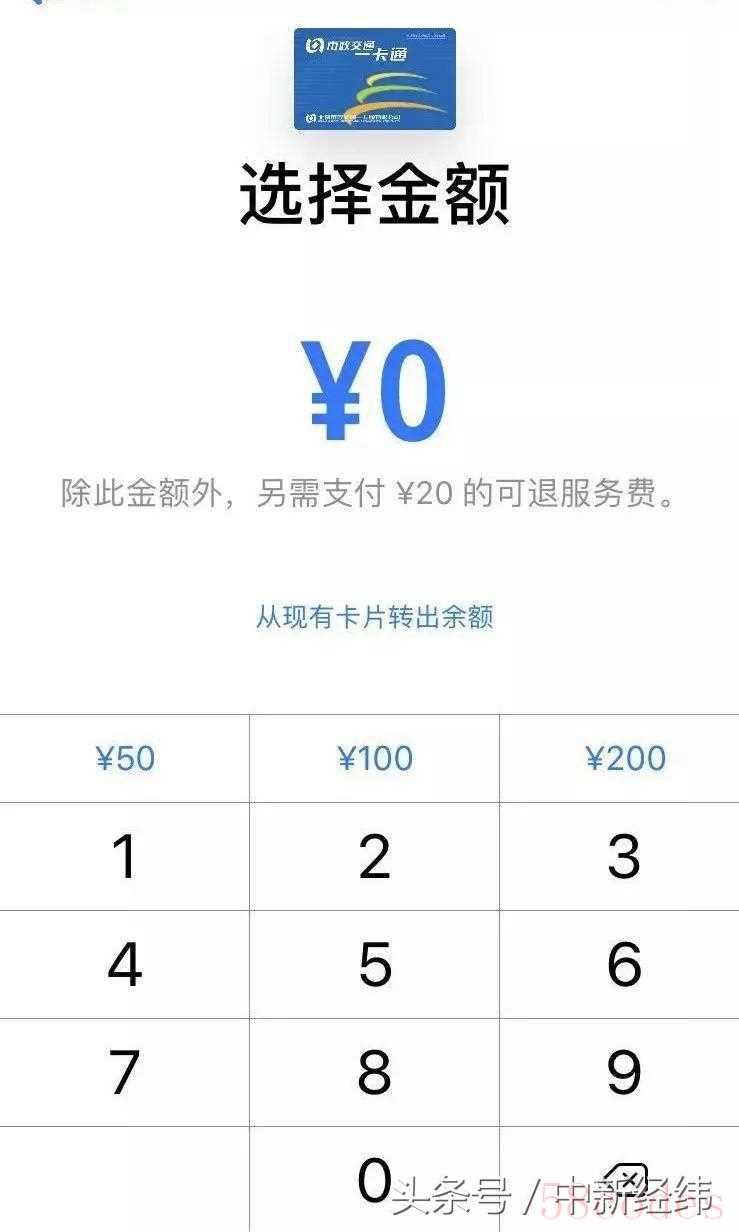Type digit 3 on the keypad
The image size is (739, 1232).
pyautogui.click(x=624, y=857)
